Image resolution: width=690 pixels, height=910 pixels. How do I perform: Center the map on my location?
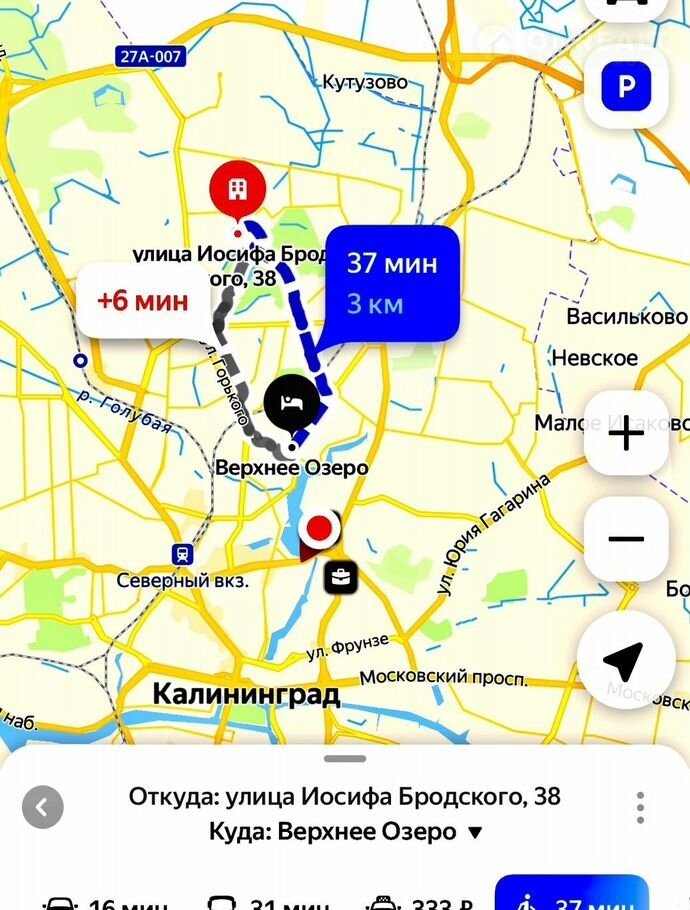click(x=623, y=659)
